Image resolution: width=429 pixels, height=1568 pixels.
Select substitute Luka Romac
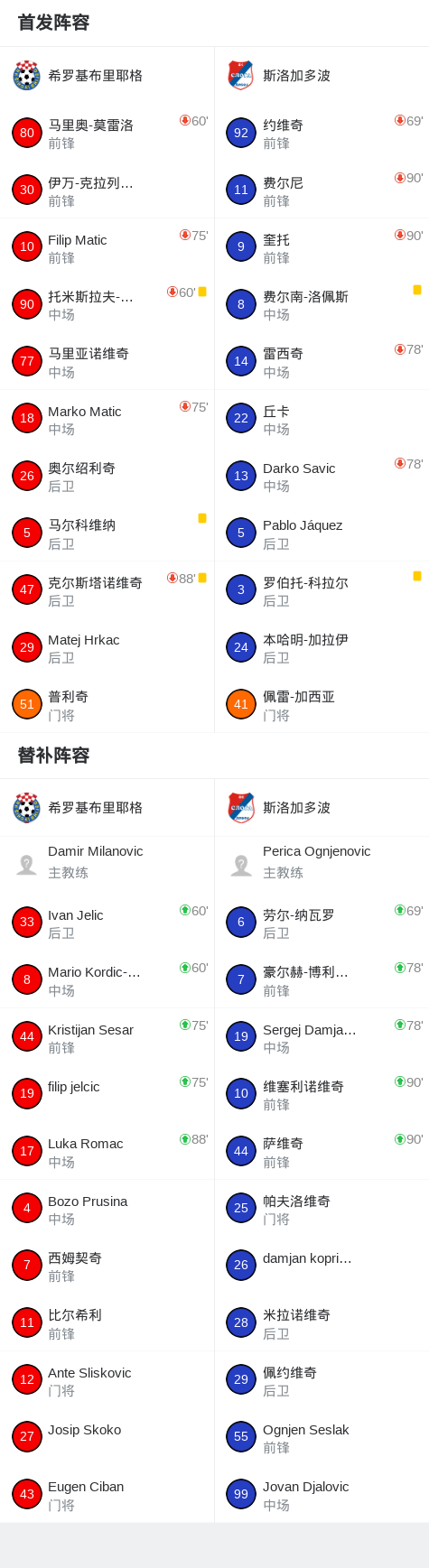click(x=107, y=1151)
